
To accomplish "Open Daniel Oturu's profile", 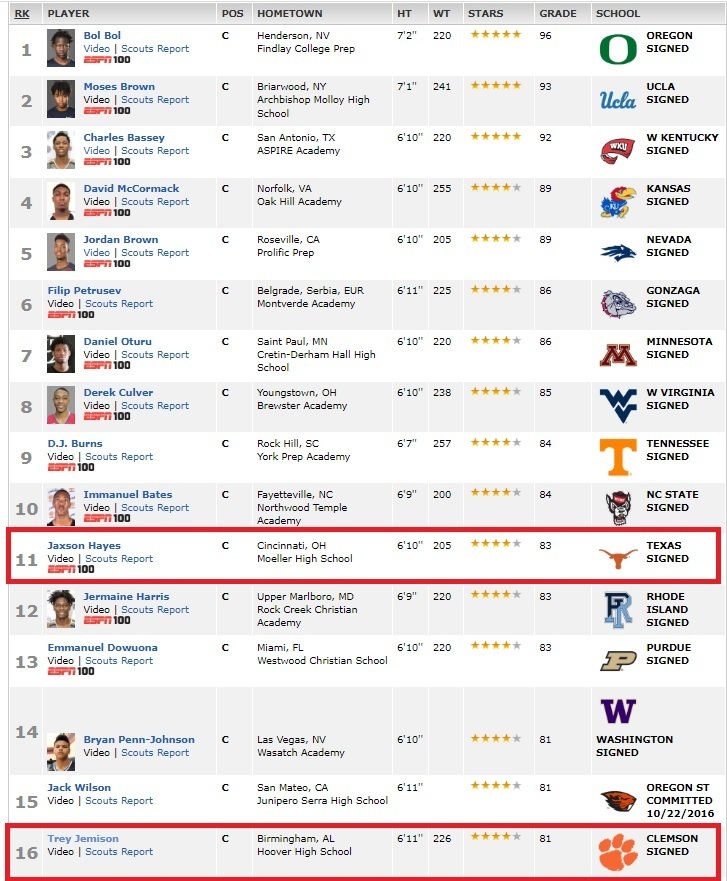I will coord(117,341).
